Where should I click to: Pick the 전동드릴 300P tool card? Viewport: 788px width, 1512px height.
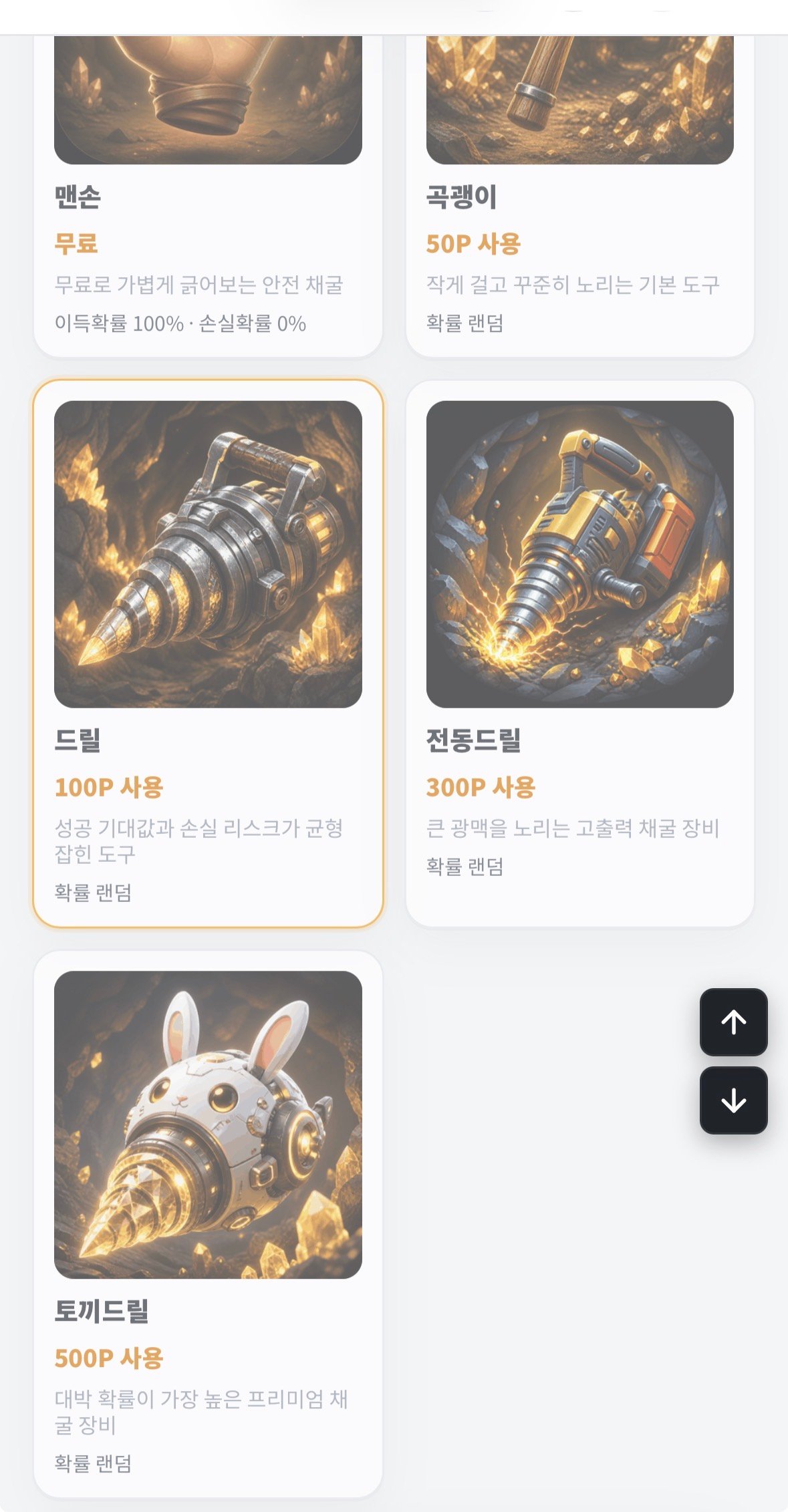579,653
